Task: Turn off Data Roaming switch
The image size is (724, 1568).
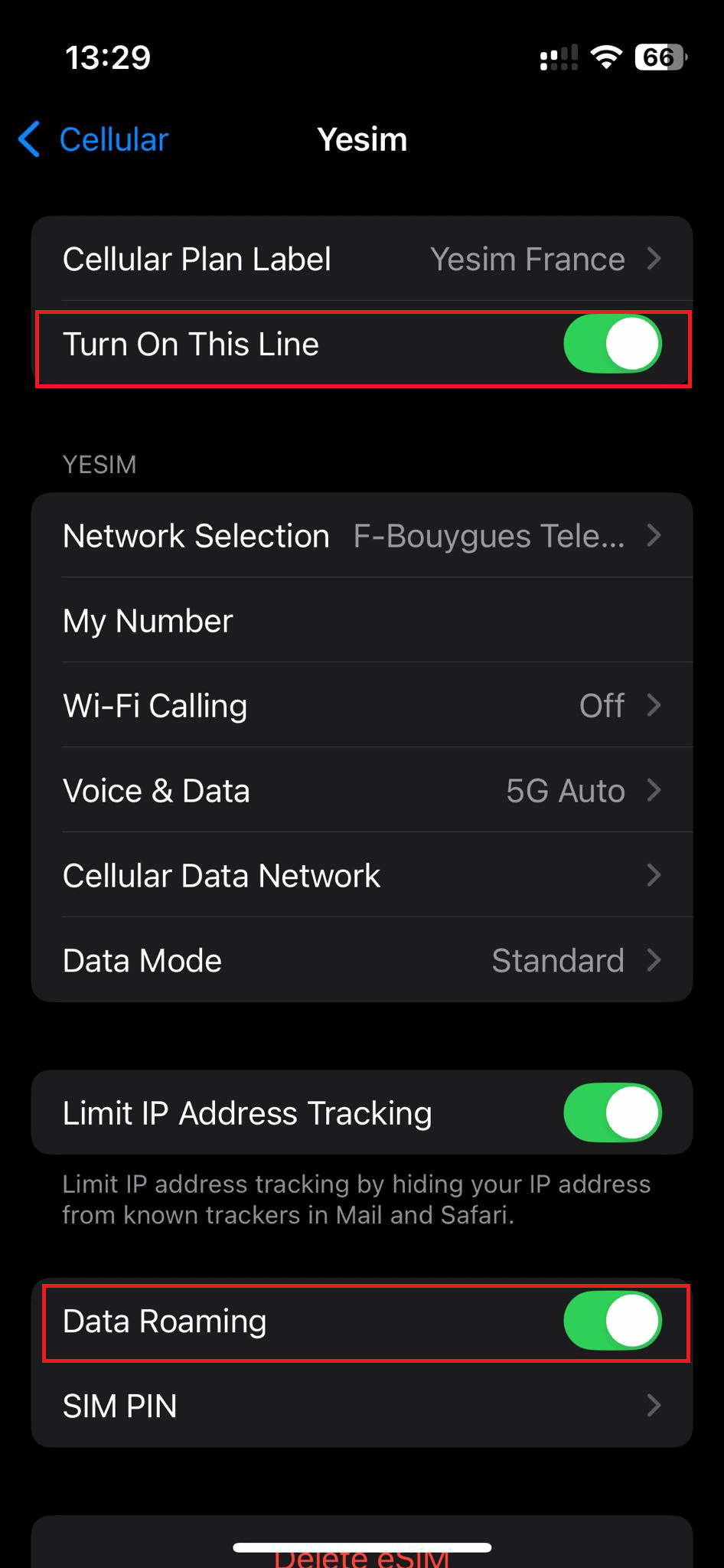Action: [612, 1321]
